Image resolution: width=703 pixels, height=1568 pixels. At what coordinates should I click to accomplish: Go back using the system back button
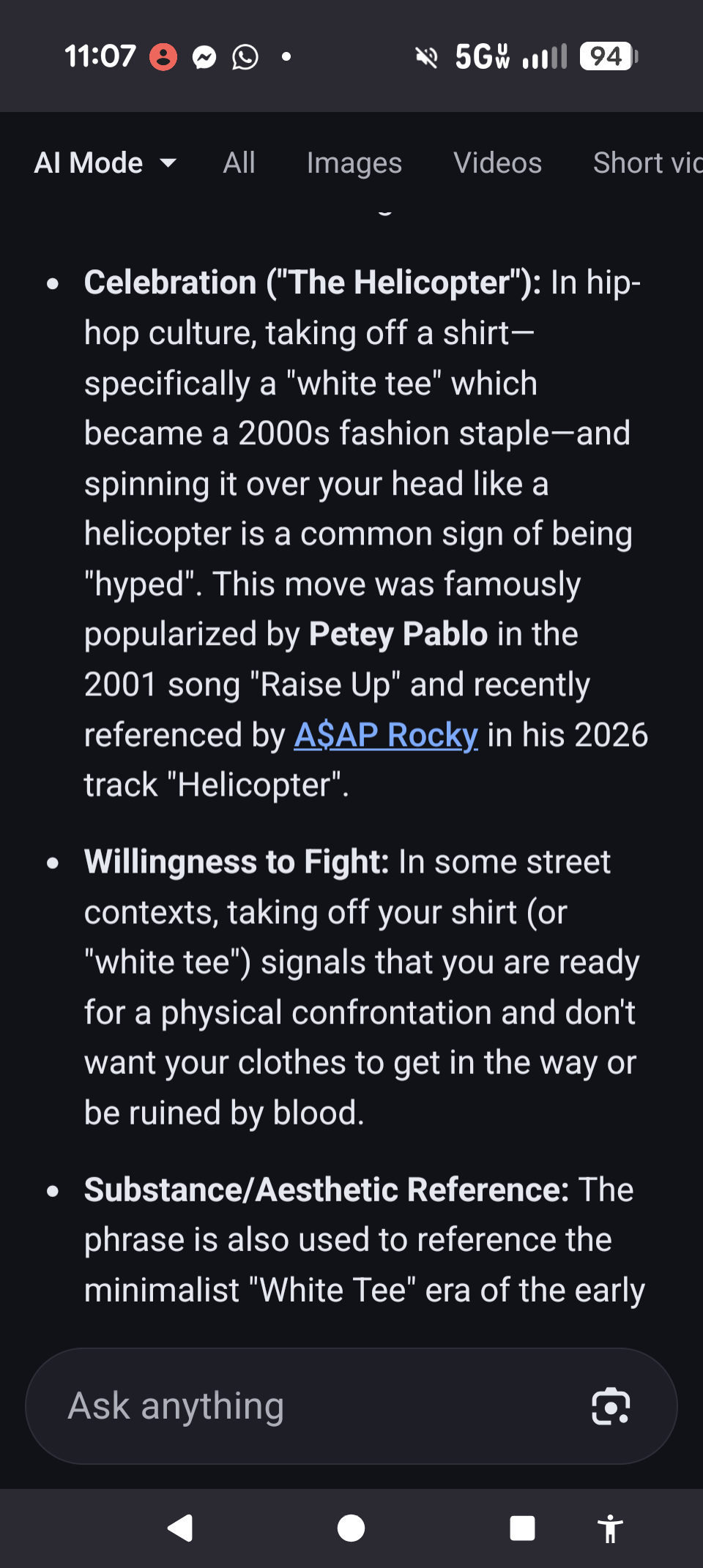coord(180,1528)
